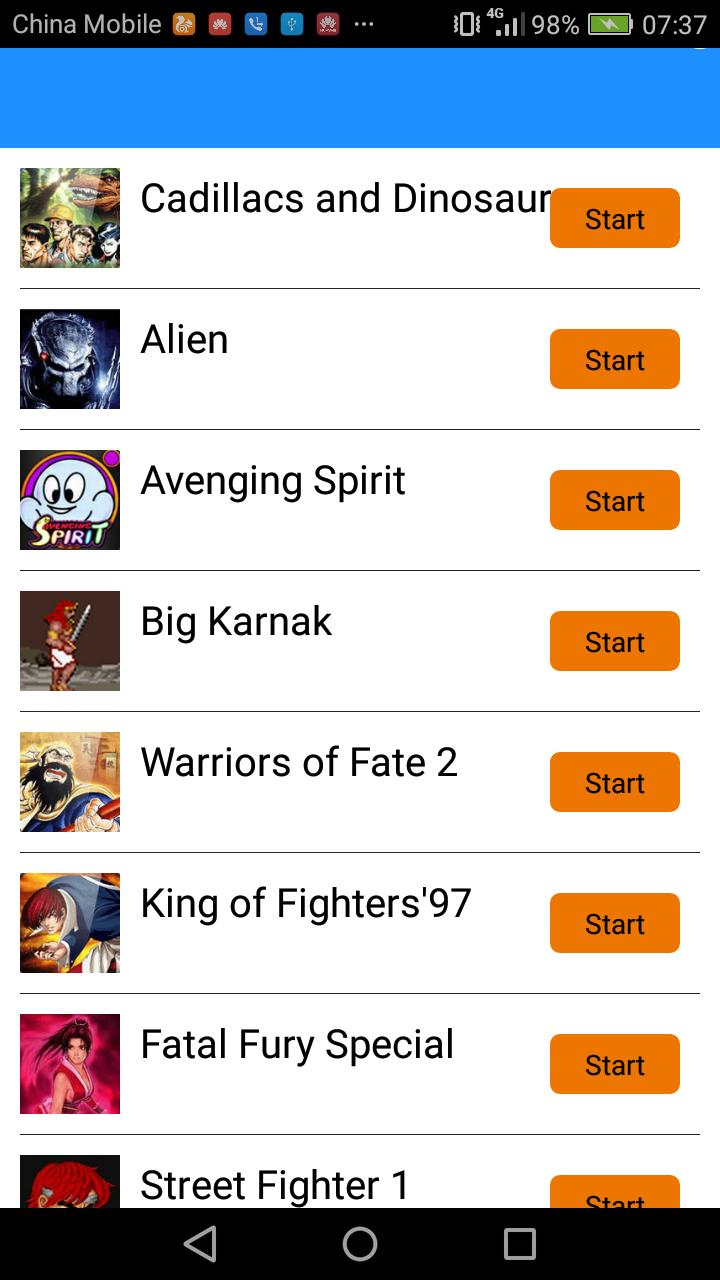Start King of Fighters'97
This screenshot has width=720, height=1280.
click(x=614, y=923)
